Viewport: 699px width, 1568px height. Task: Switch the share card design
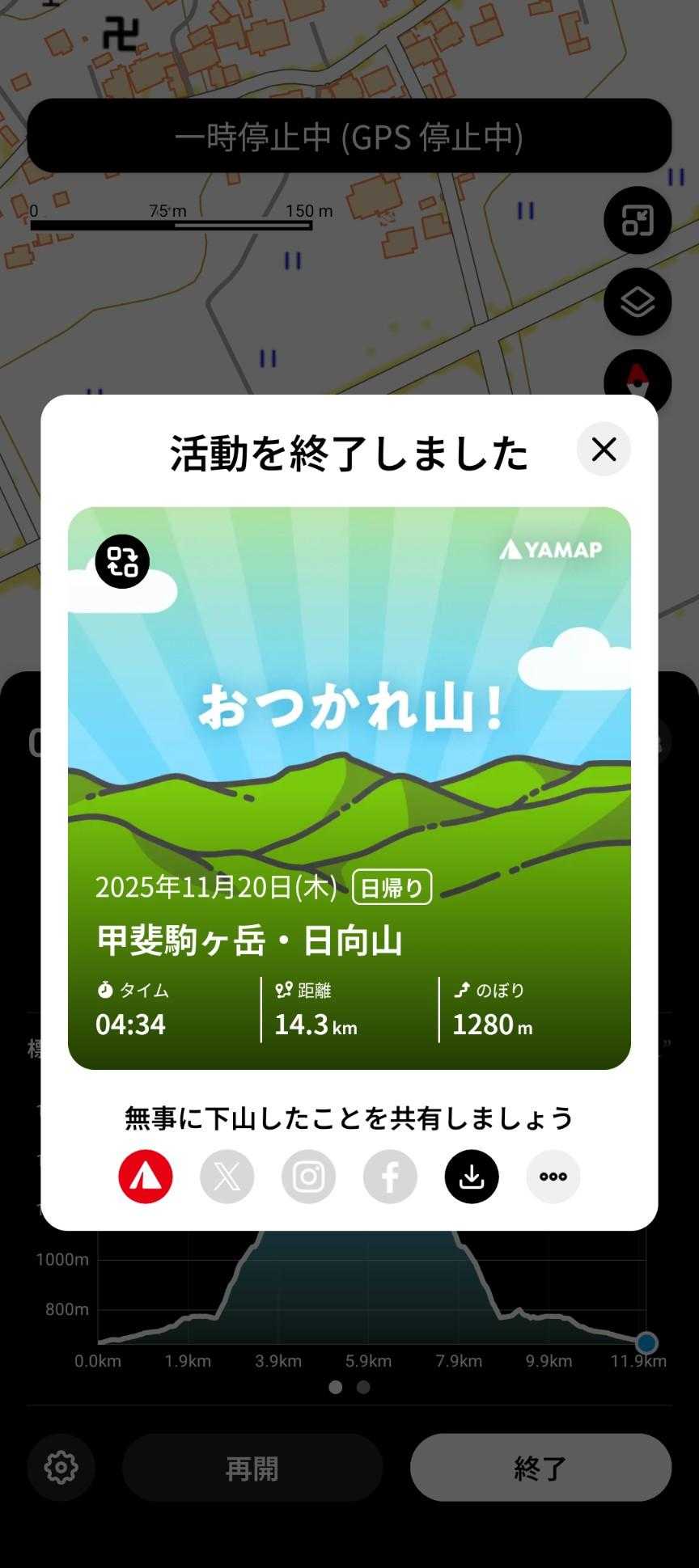[122, 561]
